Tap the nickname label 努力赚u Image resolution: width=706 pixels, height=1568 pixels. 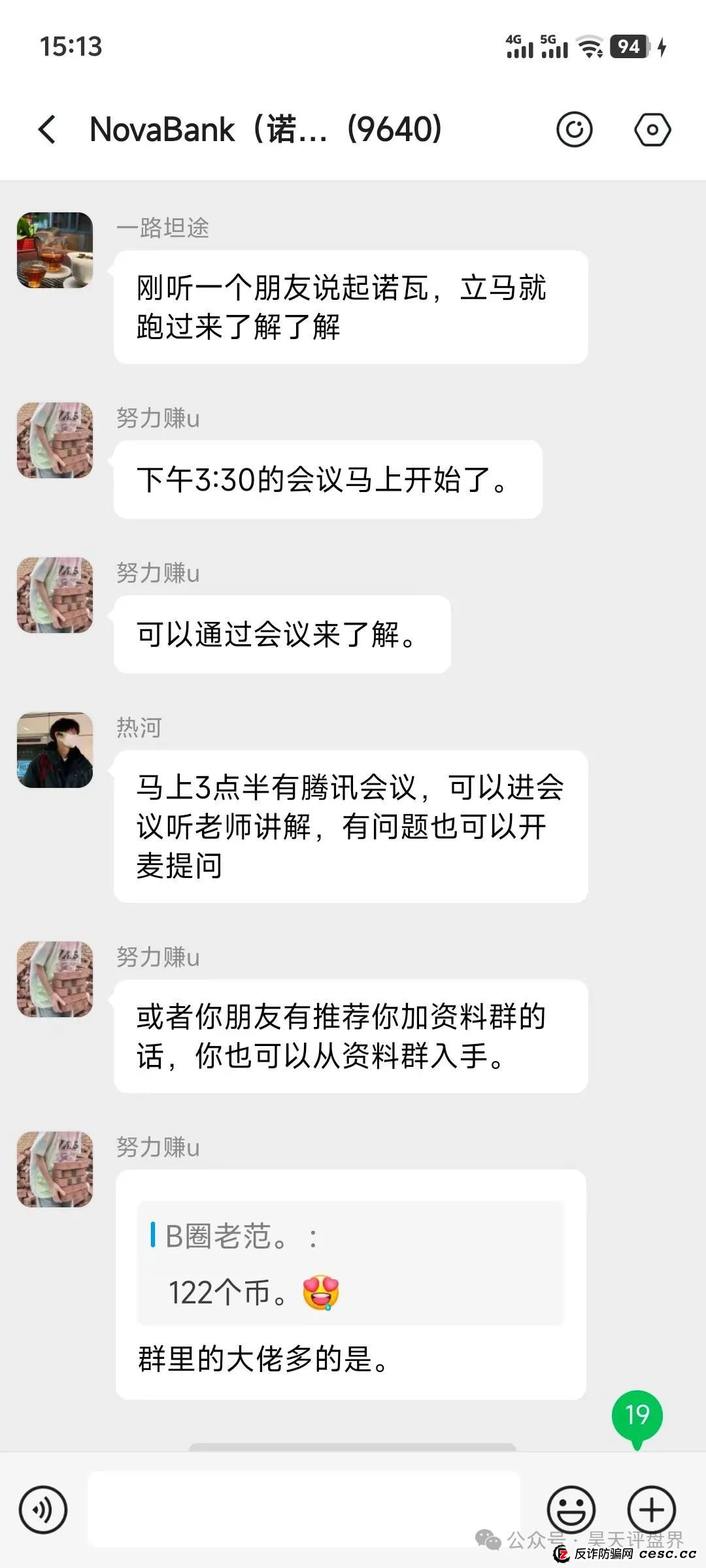tap(157, 419)
